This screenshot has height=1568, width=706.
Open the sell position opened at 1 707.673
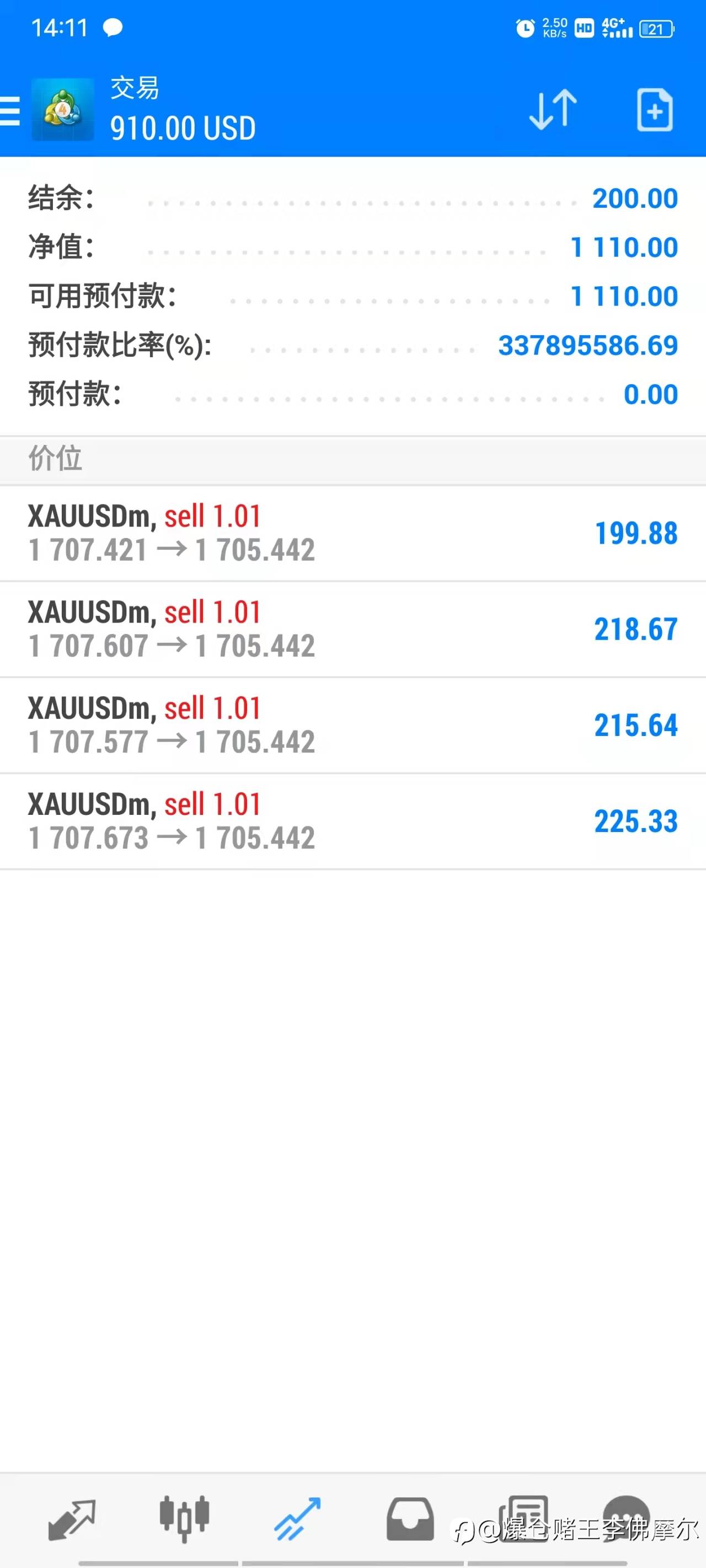[x=352, y=821]
